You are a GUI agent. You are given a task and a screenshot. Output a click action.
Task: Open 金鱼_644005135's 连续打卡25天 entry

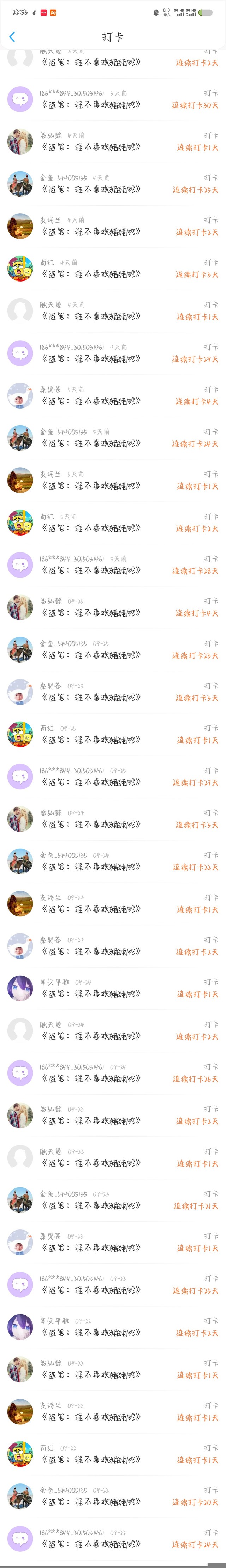pyautogui.click(x=113, y=184)
